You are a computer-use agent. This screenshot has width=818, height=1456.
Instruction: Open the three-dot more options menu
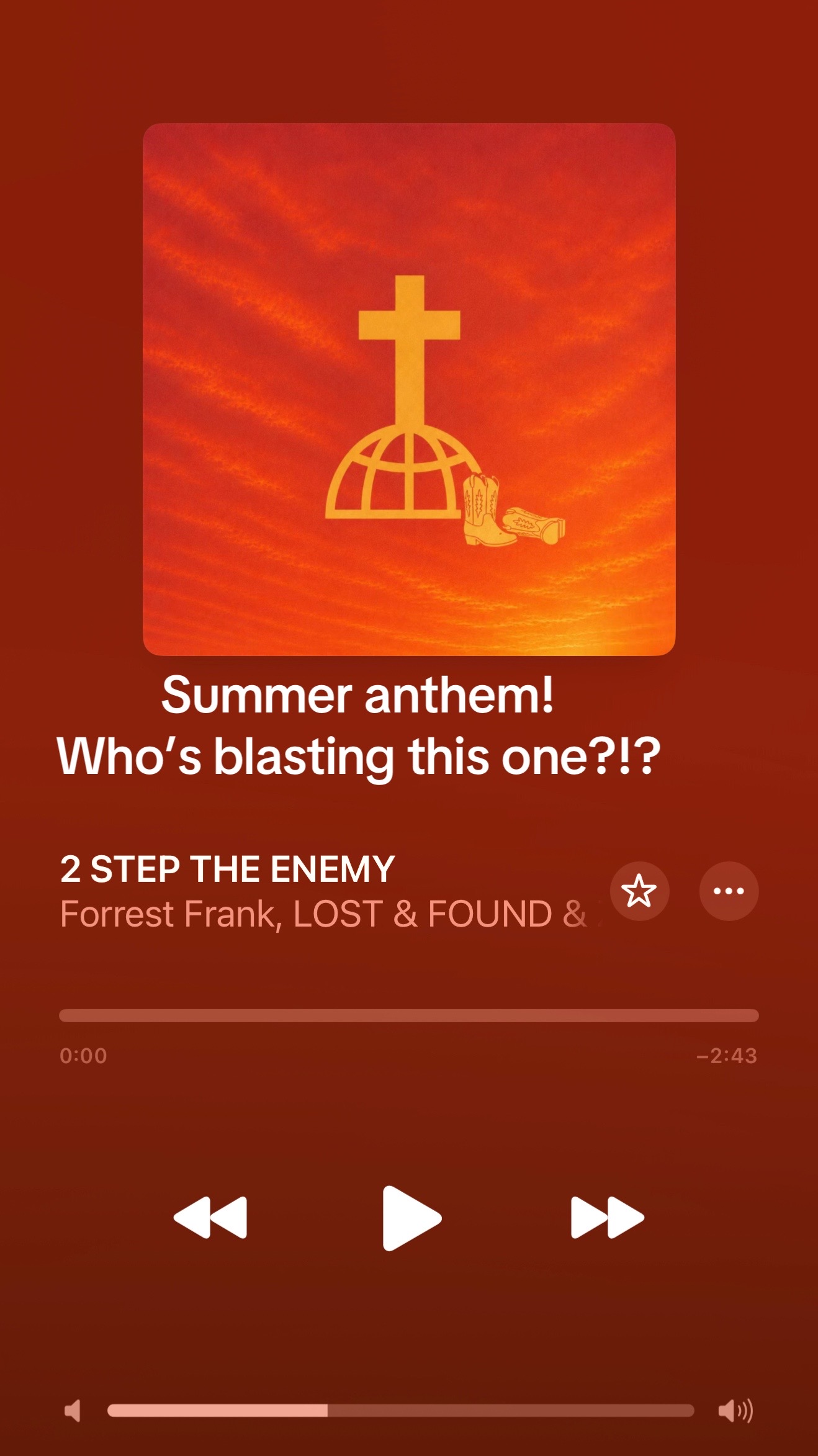(x=729, y=891)
